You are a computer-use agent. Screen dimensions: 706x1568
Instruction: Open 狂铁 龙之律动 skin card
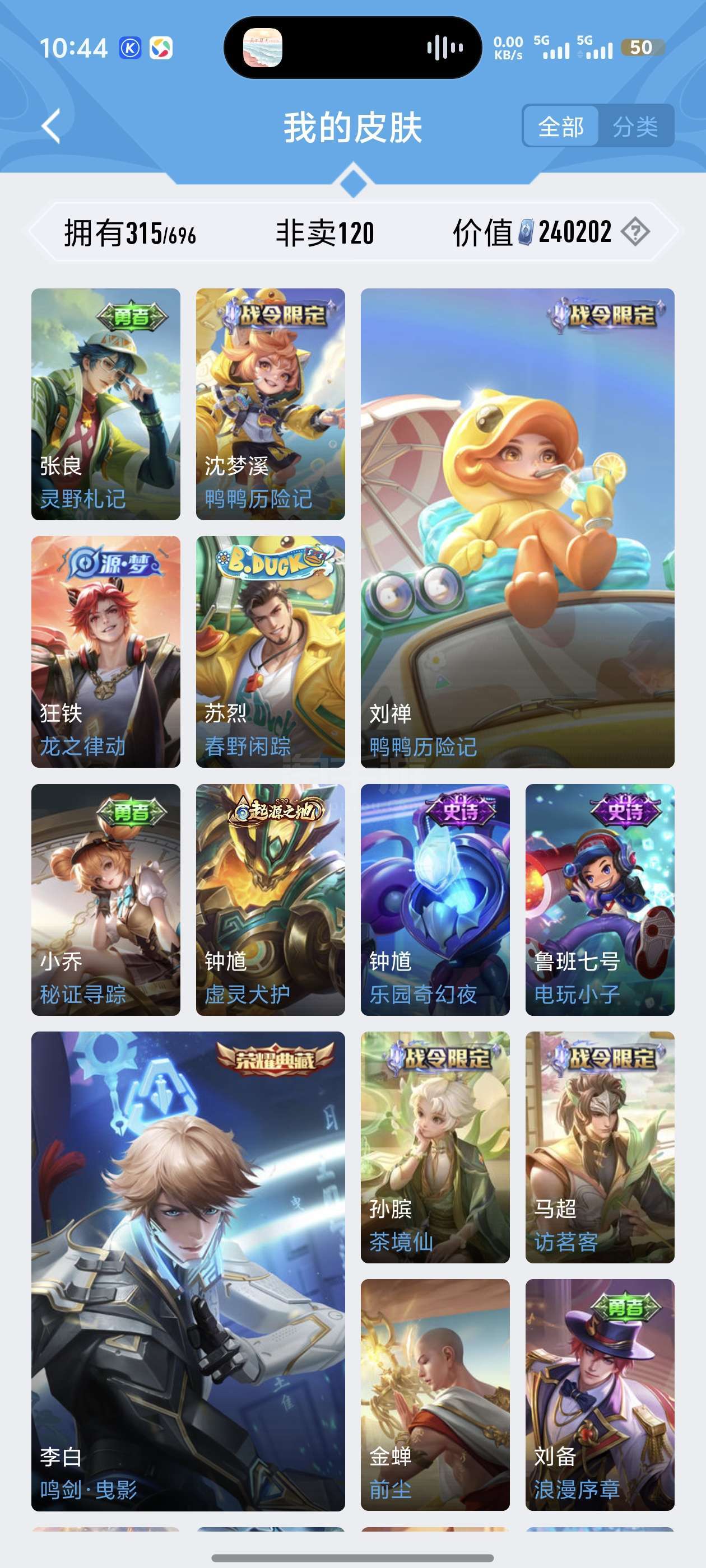106,651
